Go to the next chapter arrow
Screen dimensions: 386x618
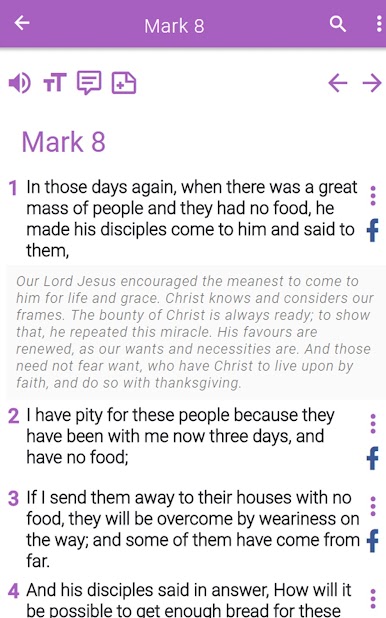[x=372, y=83]
